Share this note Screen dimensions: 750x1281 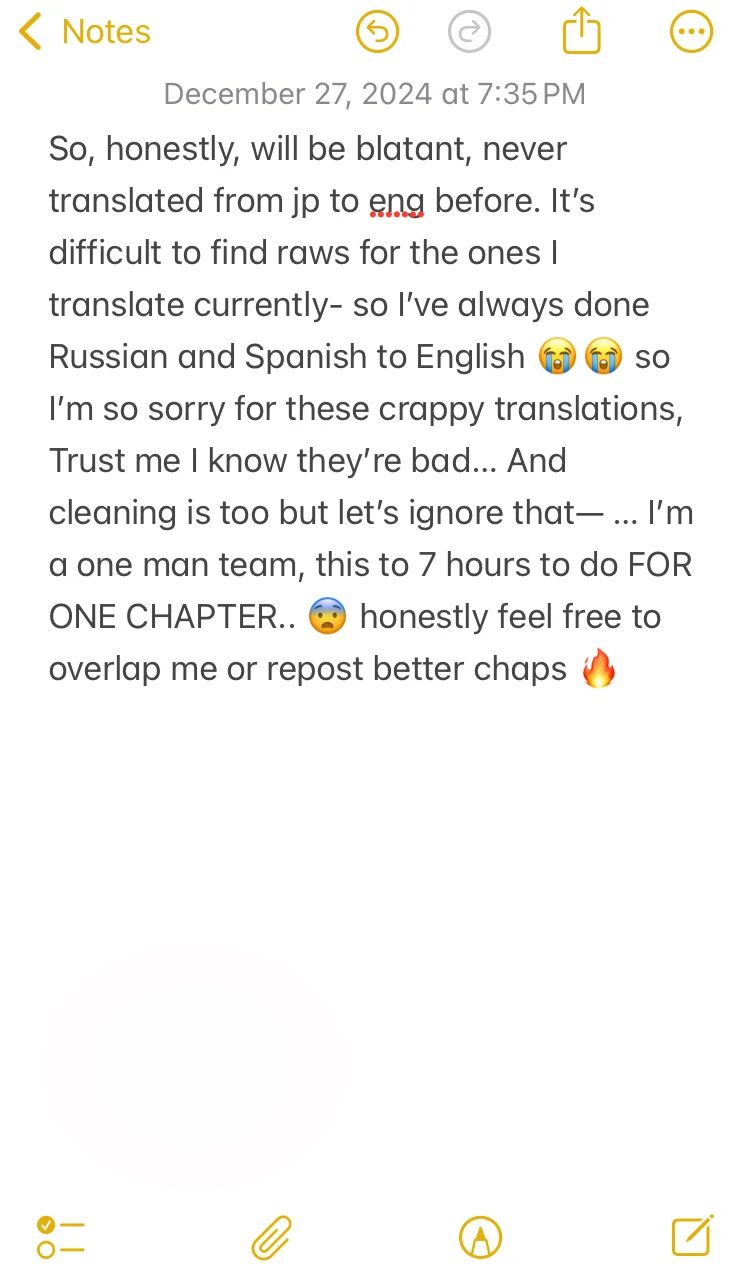pyautogui.click(x=581, y=32)
